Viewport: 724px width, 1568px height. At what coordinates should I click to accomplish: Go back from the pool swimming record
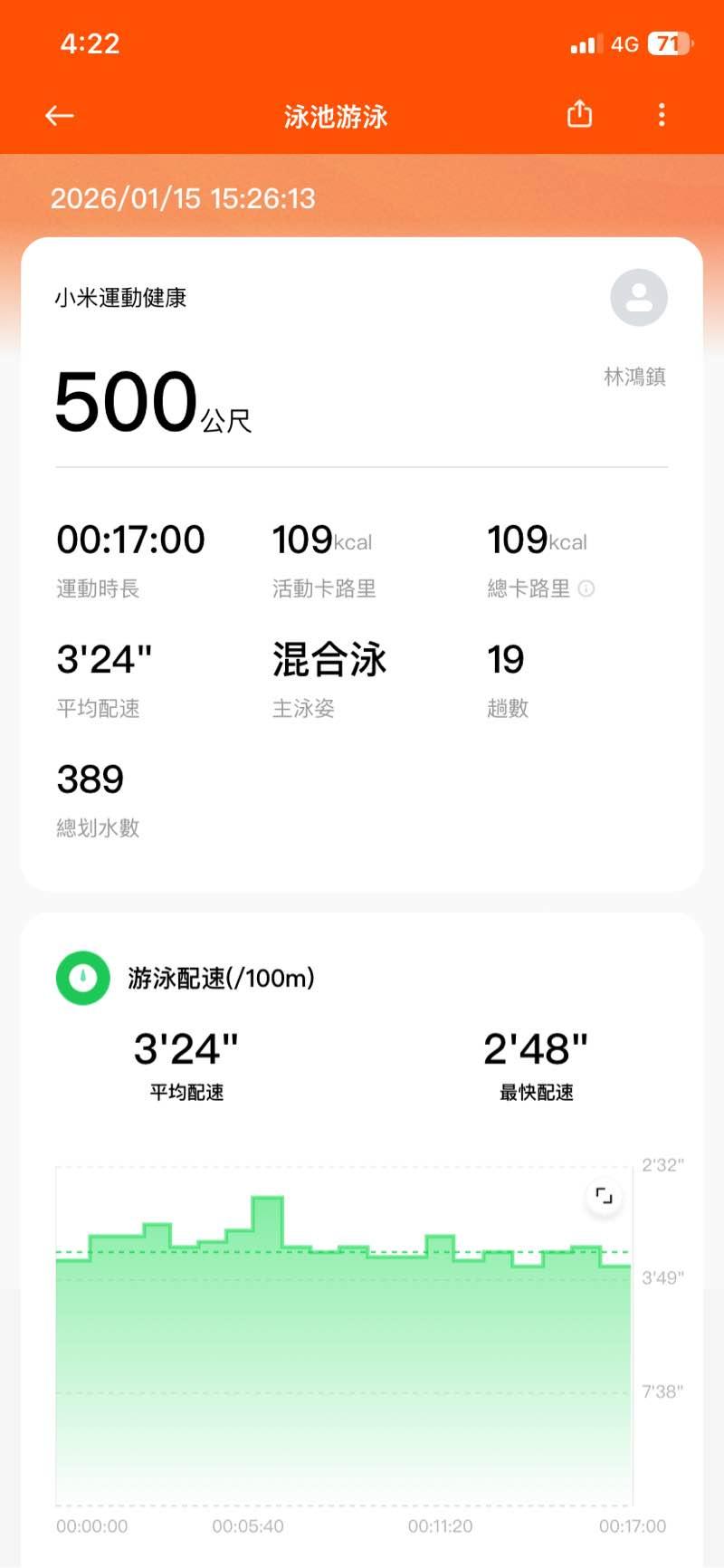point(60,116)
